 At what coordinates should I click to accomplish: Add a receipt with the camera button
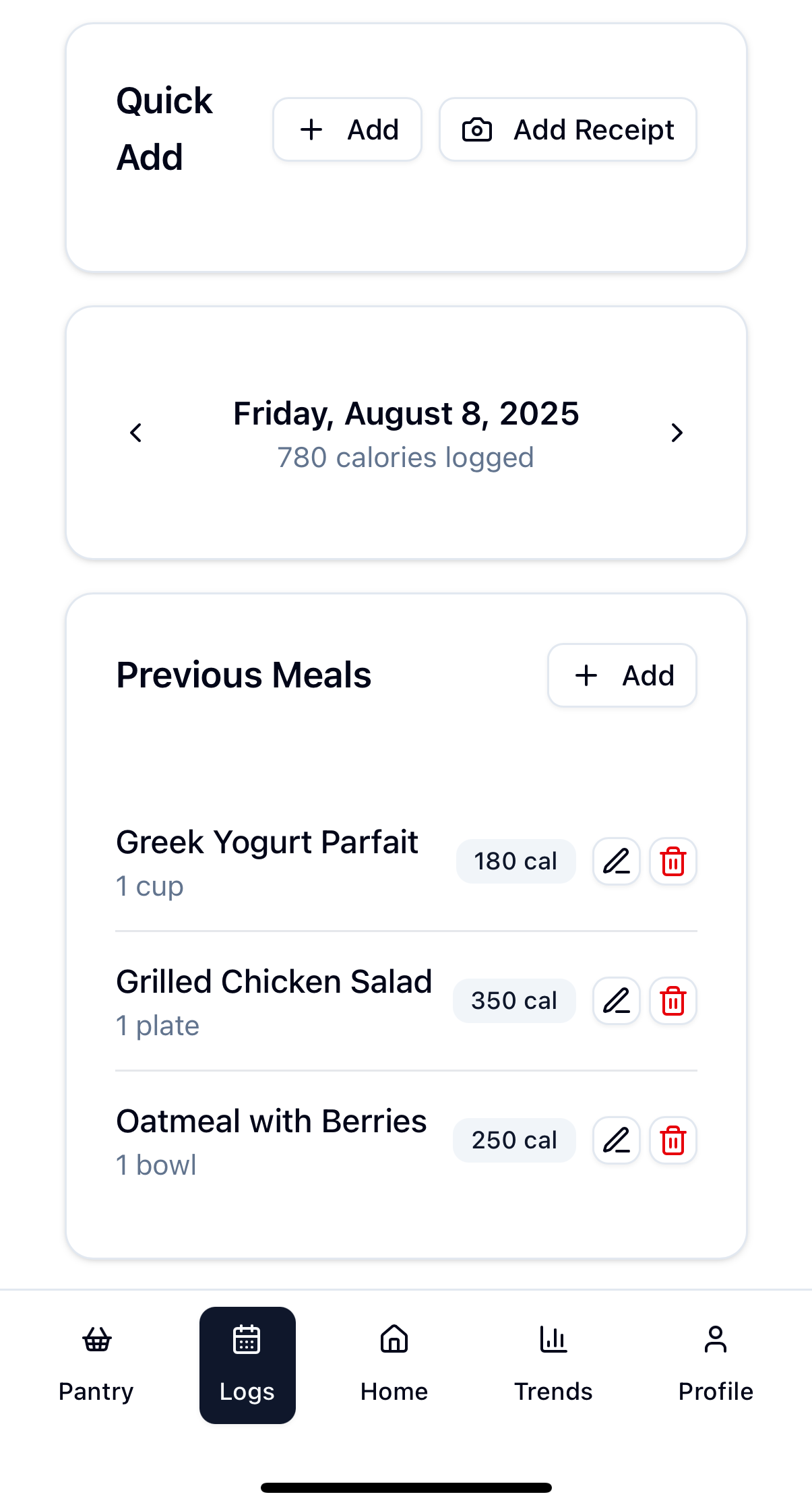(567, 129)
